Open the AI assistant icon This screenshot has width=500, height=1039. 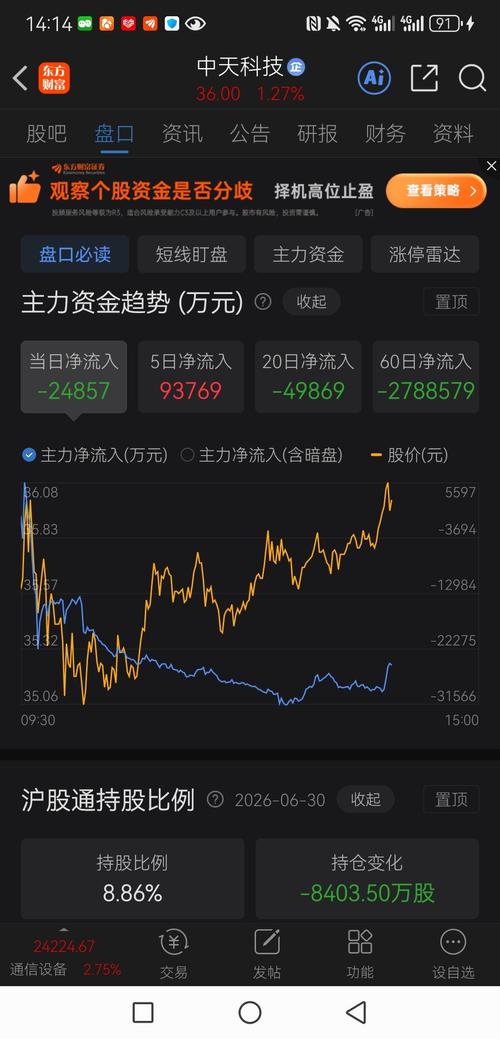(x=374, y=78)
